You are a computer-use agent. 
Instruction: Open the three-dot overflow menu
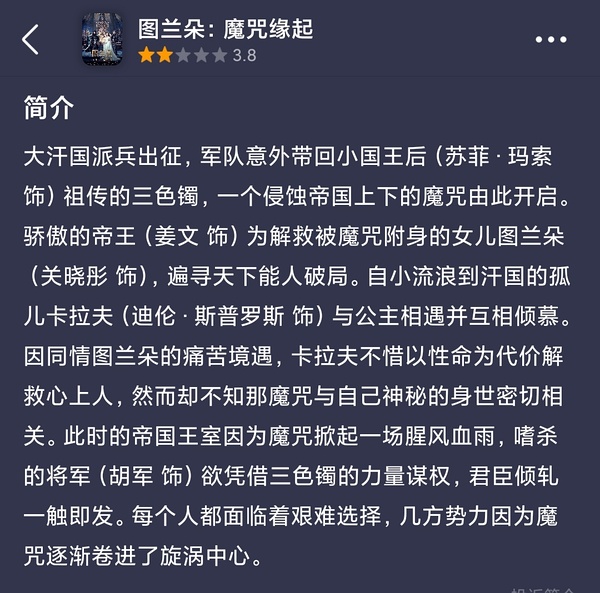551,40
